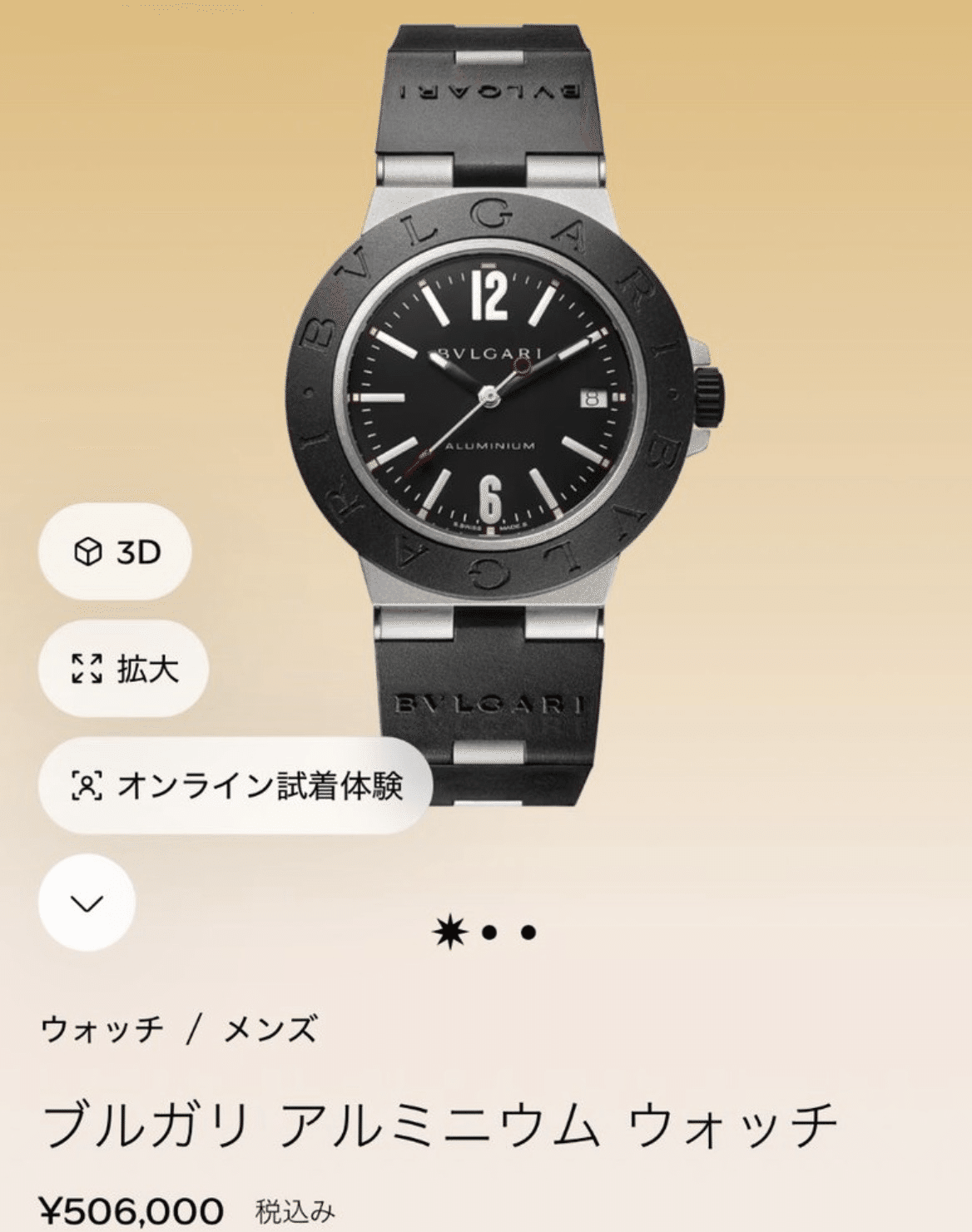Start the オンライン試着体験 virtual try-on
Screen dimensions: 972x1232
(x=236, y=785)
